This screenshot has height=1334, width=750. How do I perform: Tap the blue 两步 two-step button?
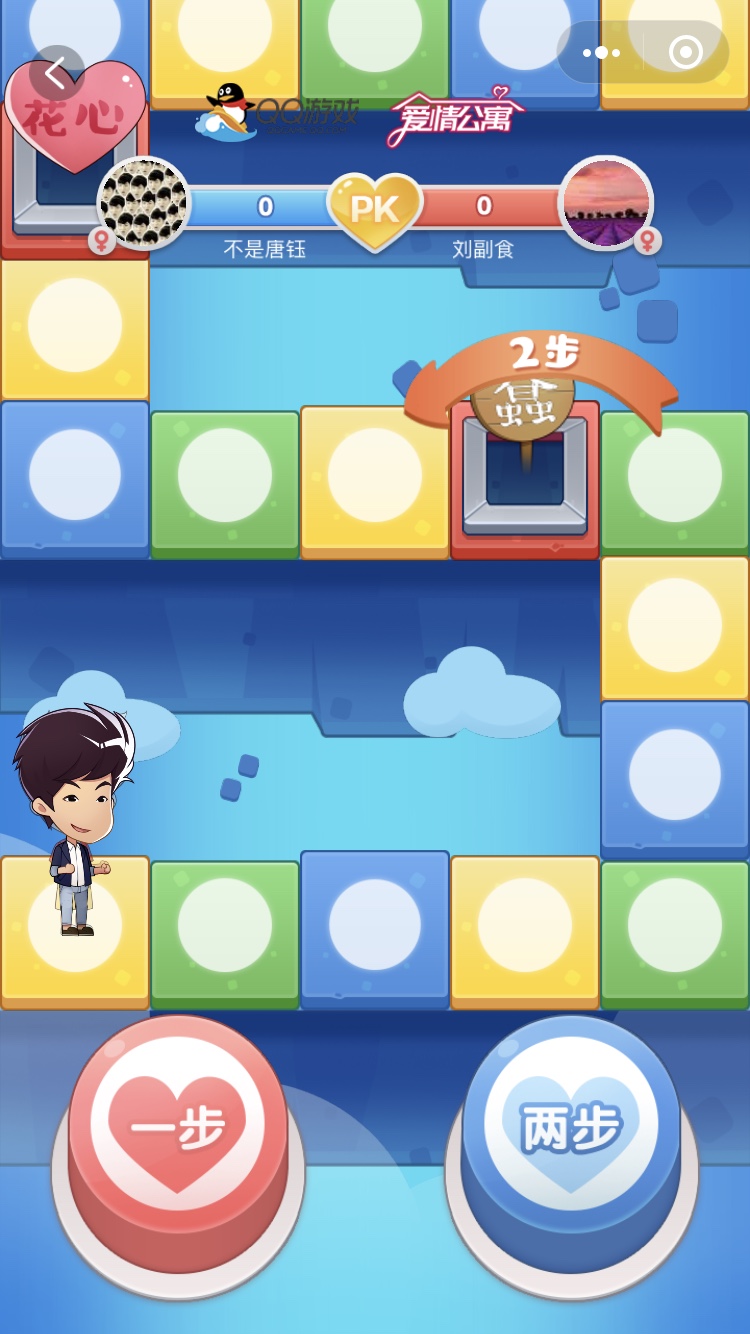571,1128
